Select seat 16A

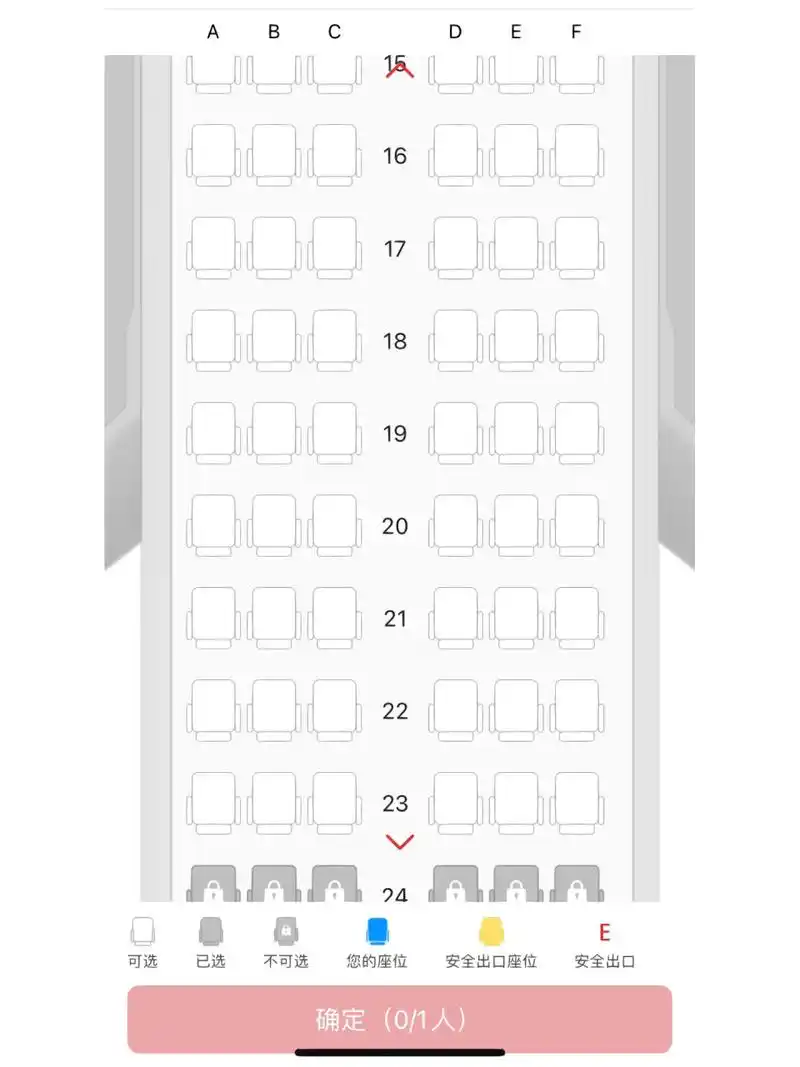[x=213, y=153]
